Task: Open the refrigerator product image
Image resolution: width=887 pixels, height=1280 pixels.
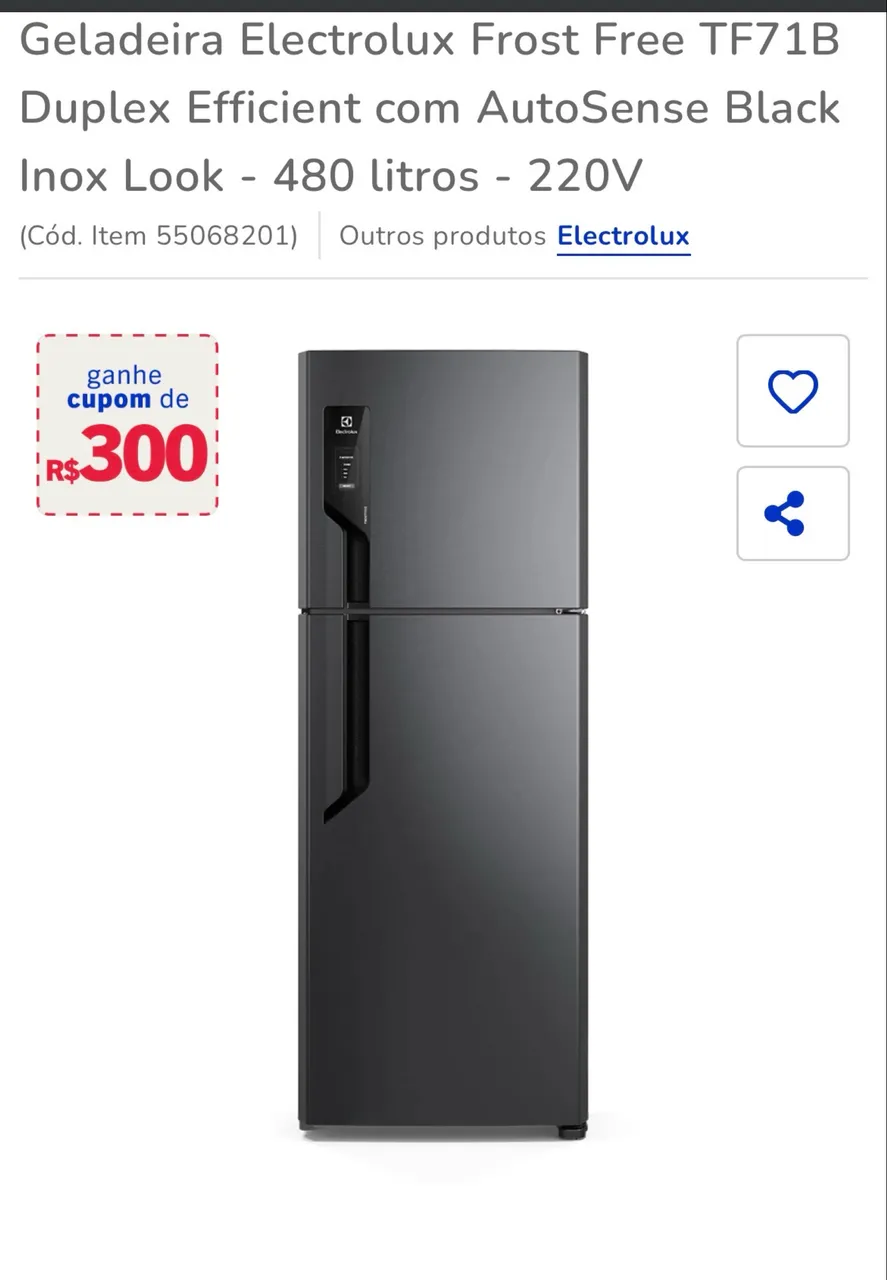Action: [x=443, y=745]
